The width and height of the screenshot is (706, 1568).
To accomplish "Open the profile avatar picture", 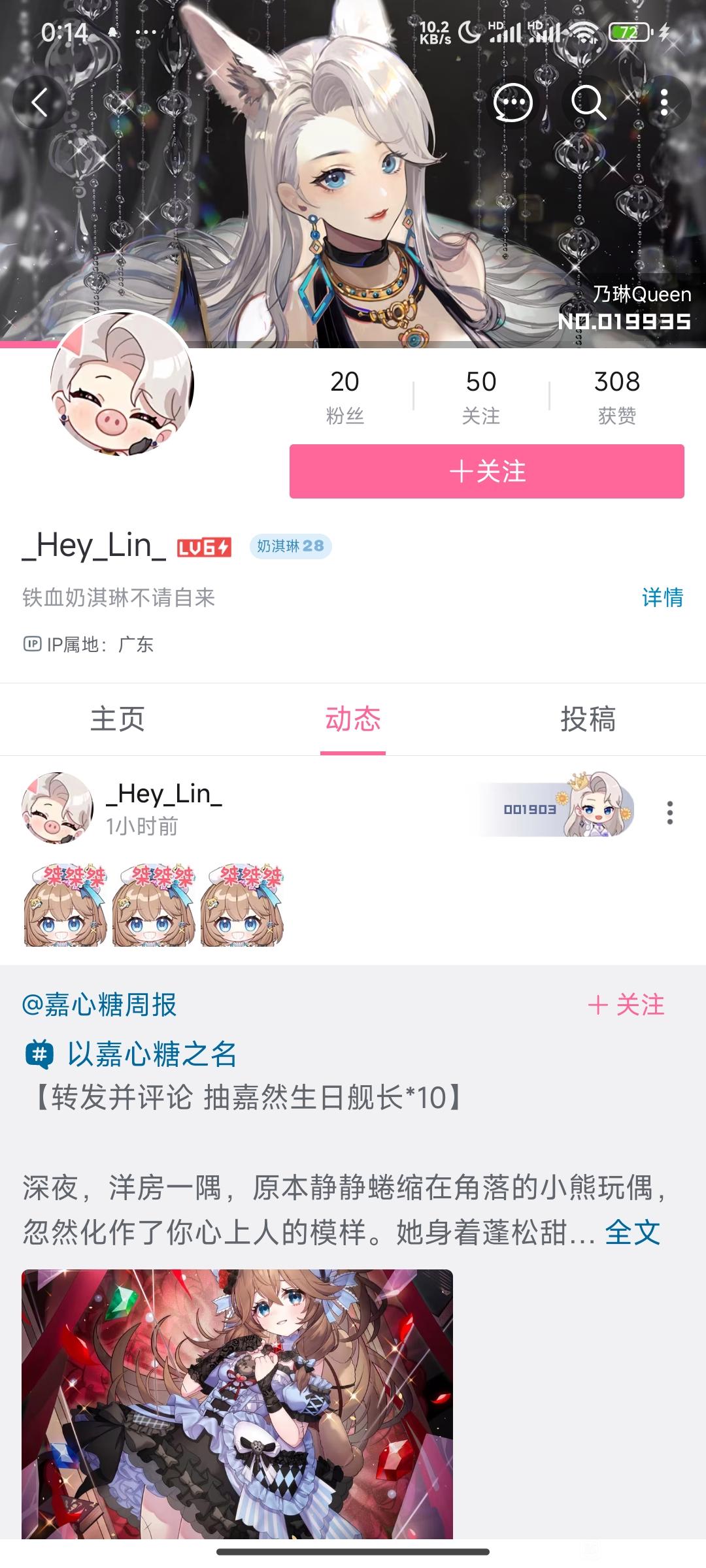I will click(122, 384).
